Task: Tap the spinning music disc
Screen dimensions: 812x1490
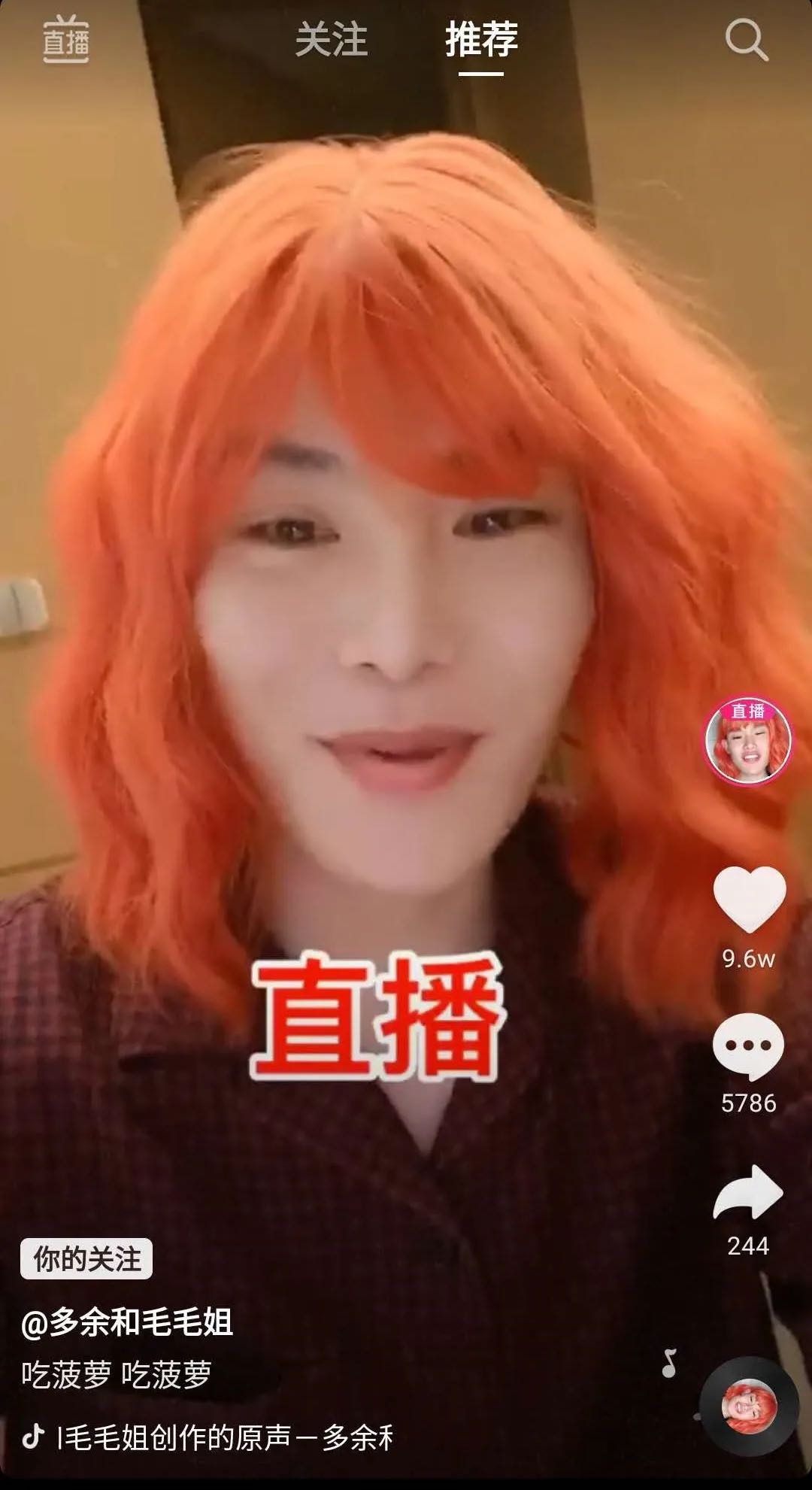Action: point(748,1407)
